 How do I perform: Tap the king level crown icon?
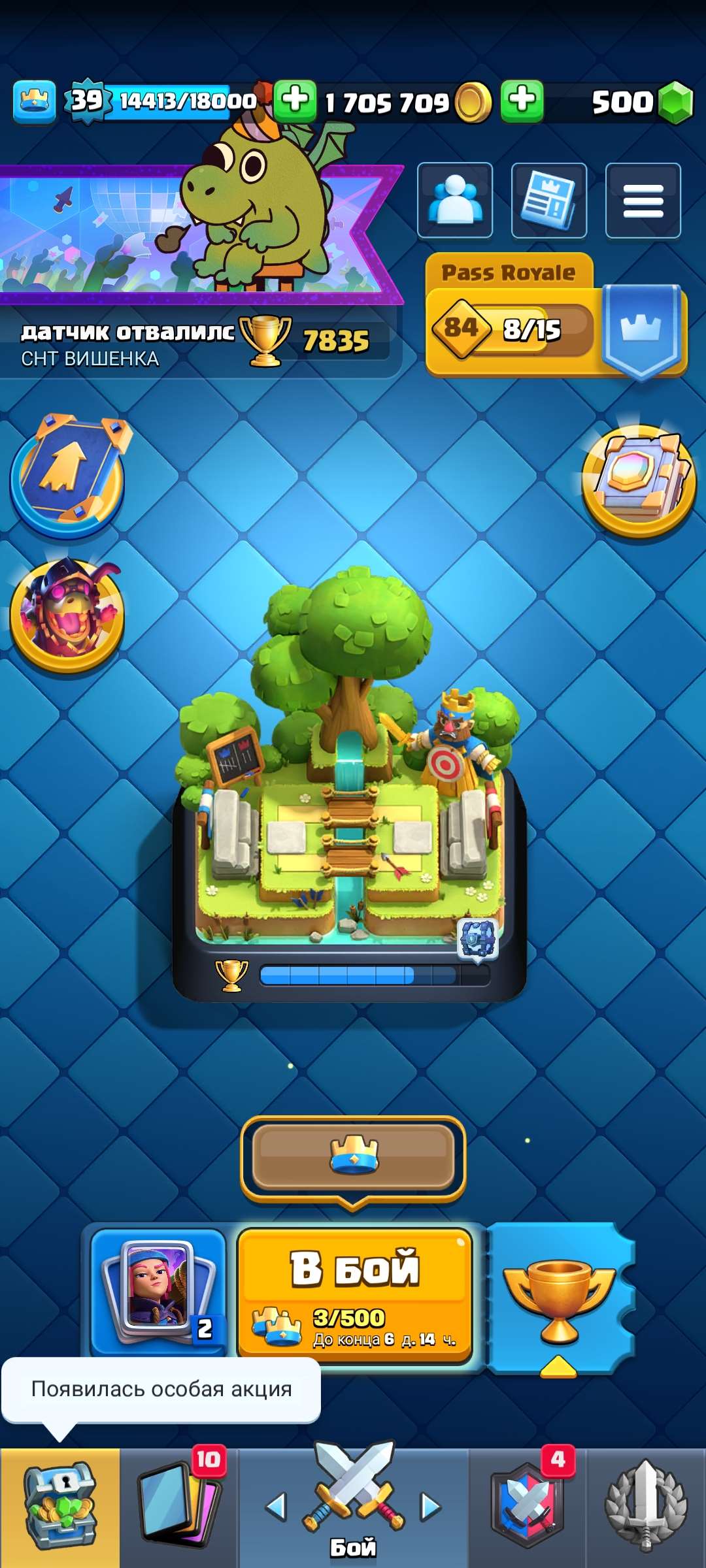[x=35, y=101]
